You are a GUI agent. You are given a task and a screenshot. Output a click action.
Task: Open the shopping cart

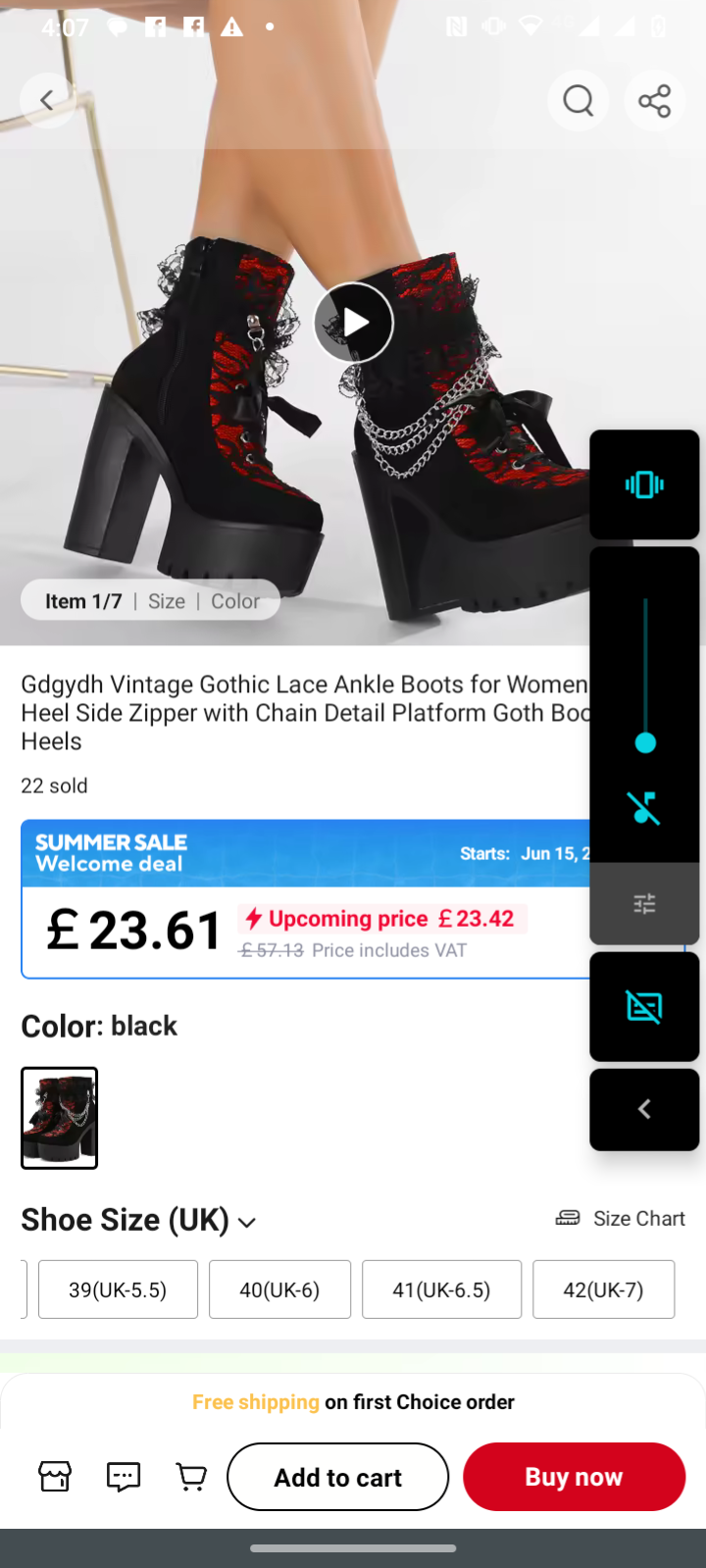pyautogui.click(x=191, y=1476)
